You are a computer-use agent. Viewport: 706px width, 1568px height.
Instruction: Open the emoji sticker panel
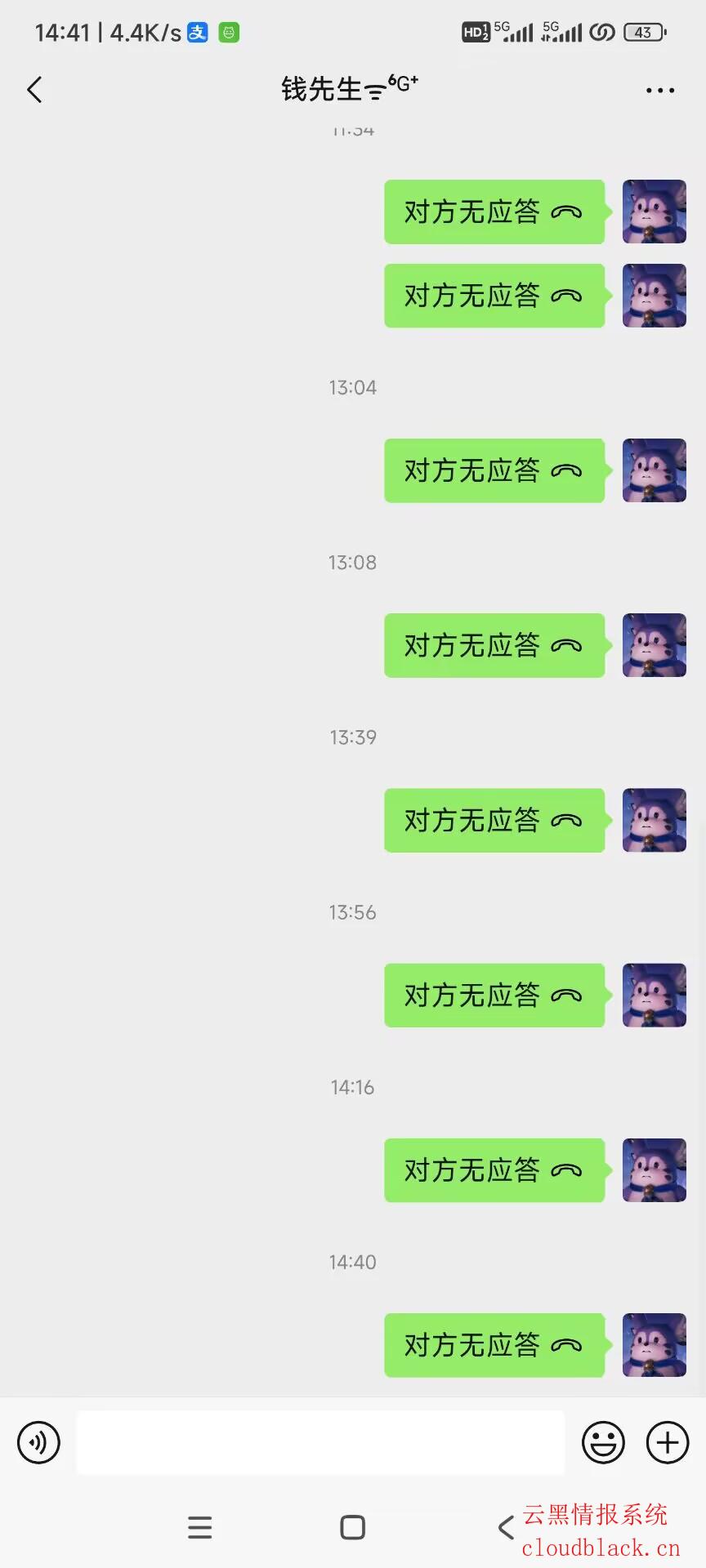pyautogui.click(x=603, y=1442)
